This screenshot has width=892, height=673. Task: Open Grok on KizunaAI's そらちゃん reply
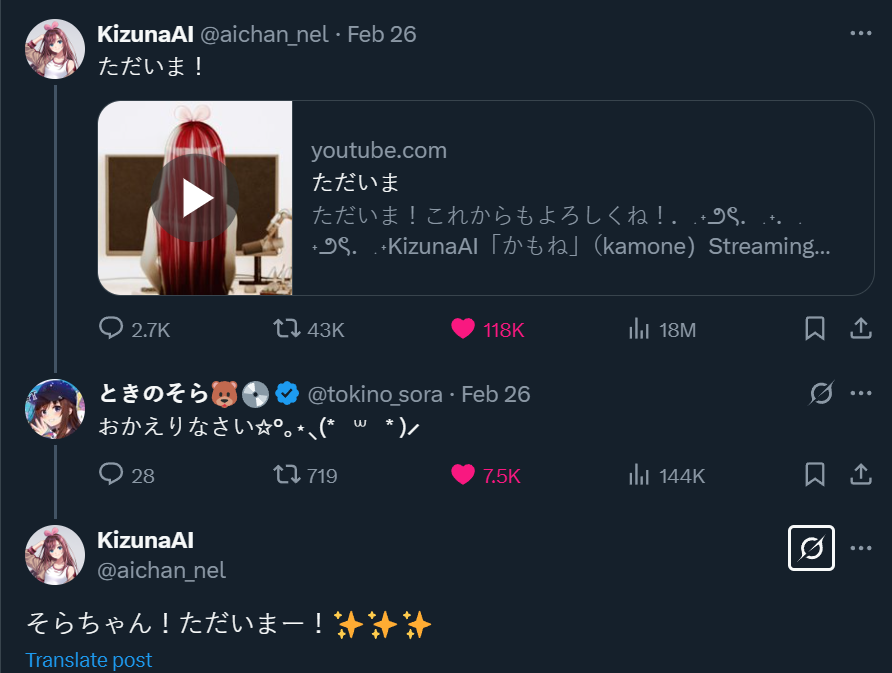(811, 548)
